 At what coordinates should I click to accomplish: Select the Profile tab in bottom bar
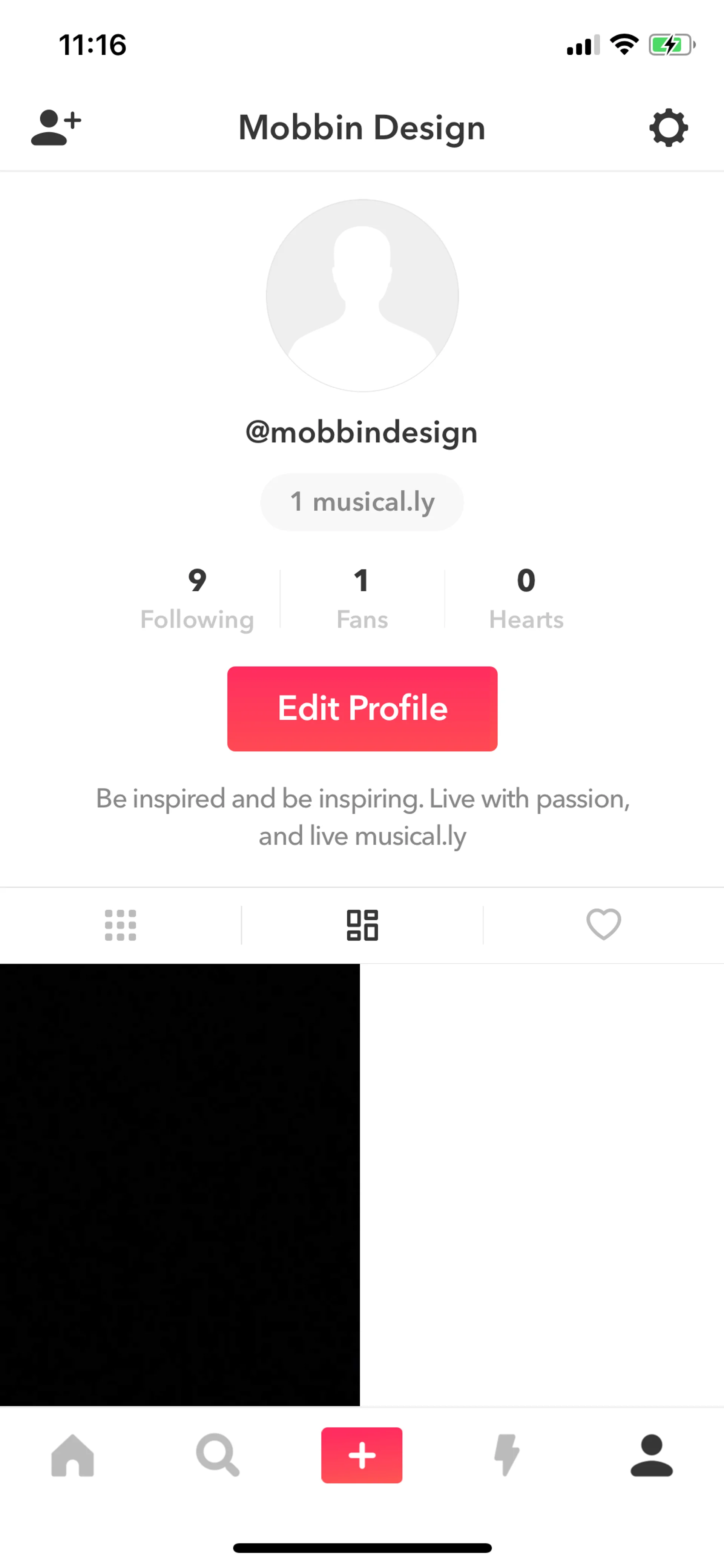651,1455
